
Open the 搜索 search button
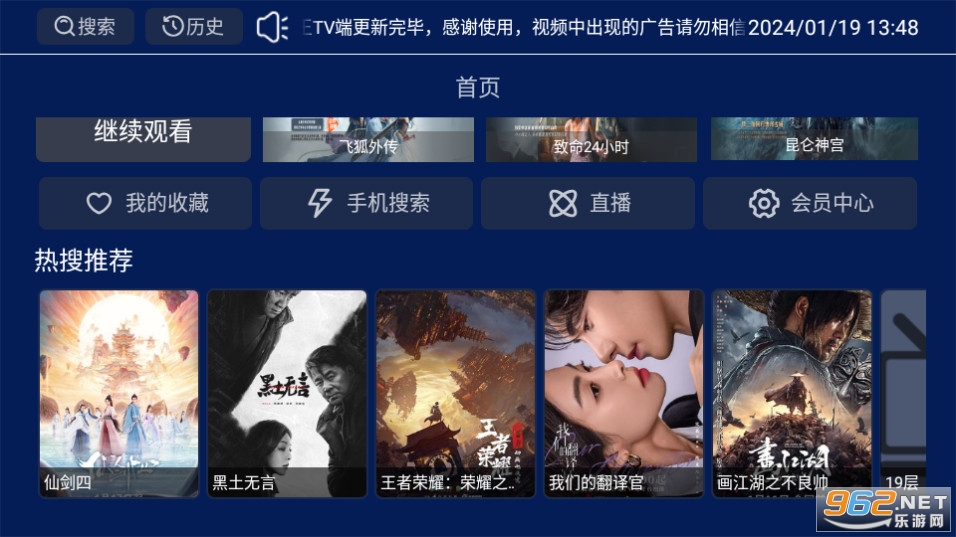coord(85,27)
